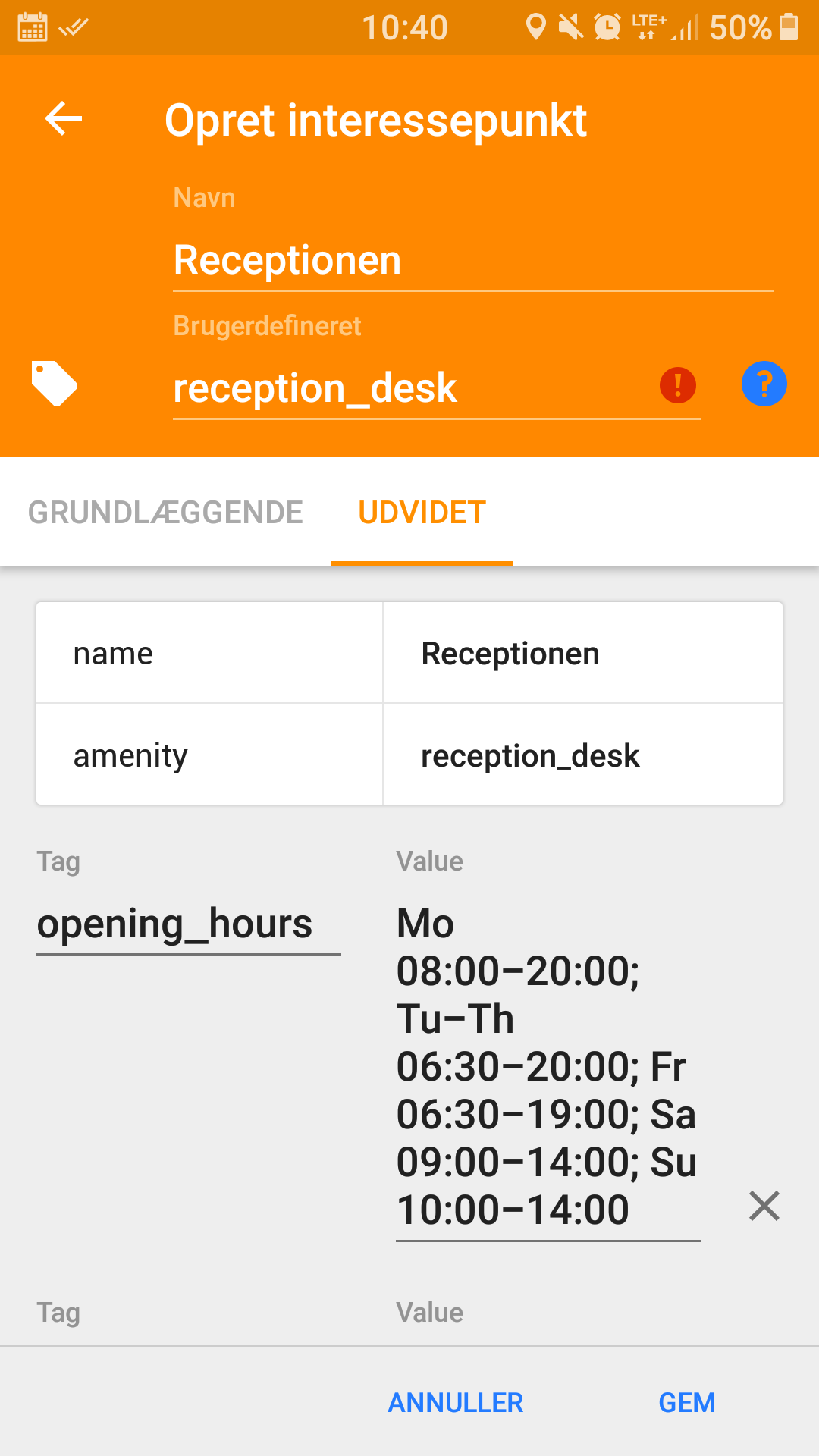Viewport: 819px width, 1456px height.
Task: Remove the opening_hours entry with the X
Action: click(x=764, y=1206)
